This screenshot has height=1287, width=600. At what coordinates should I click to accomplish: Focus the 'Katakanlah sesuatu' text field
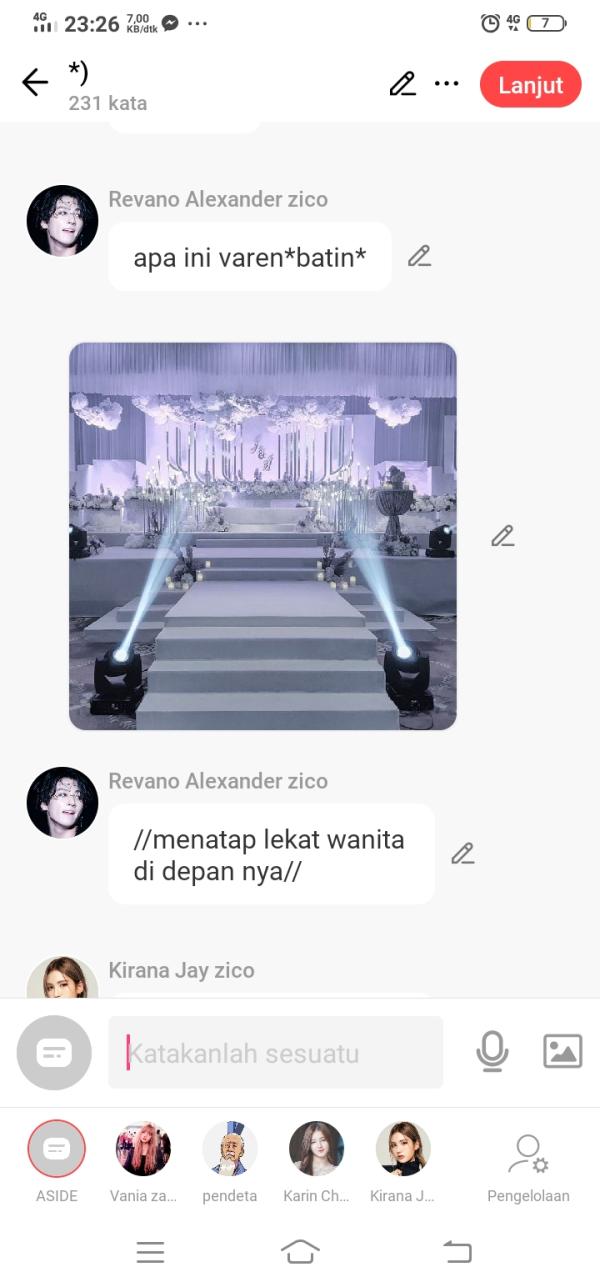coord(275,1052)
